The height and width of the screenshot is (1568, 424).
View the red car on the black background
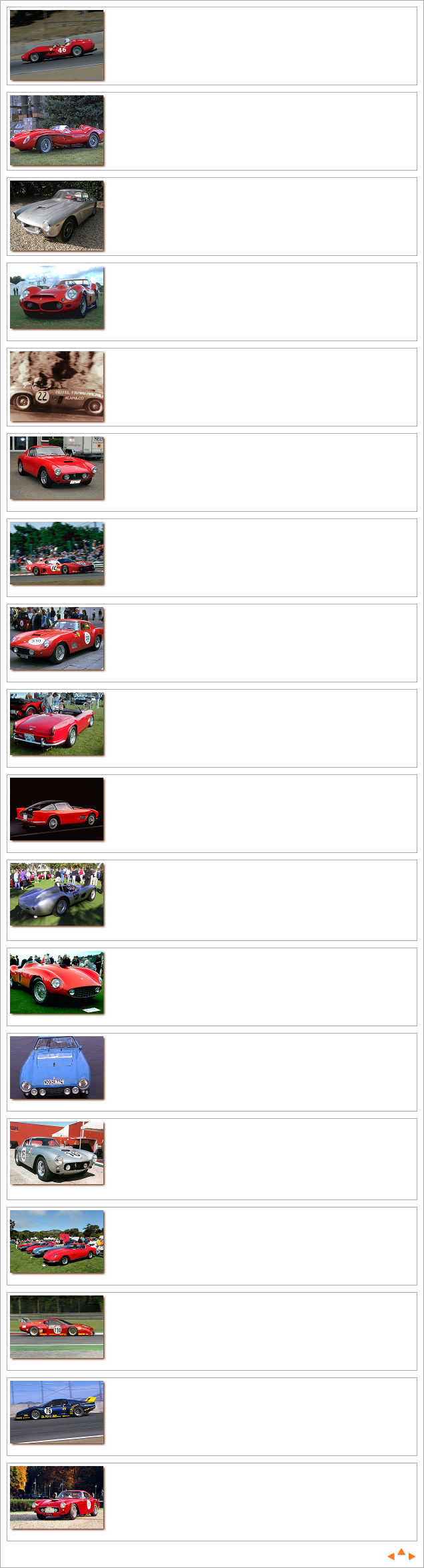pyautogui.click(x=57, y=809)
